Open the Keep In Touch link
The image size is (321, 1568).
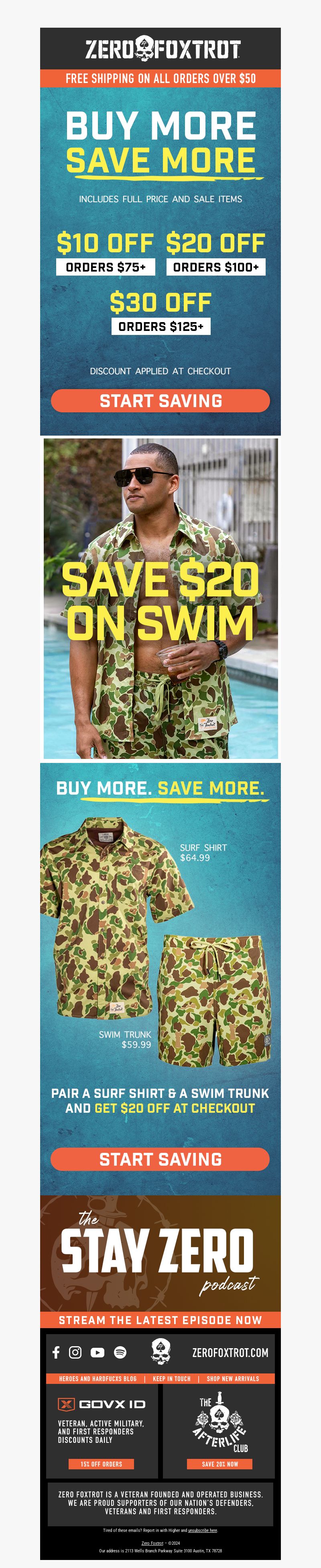pyautogui.click(x=171, y=1379)
